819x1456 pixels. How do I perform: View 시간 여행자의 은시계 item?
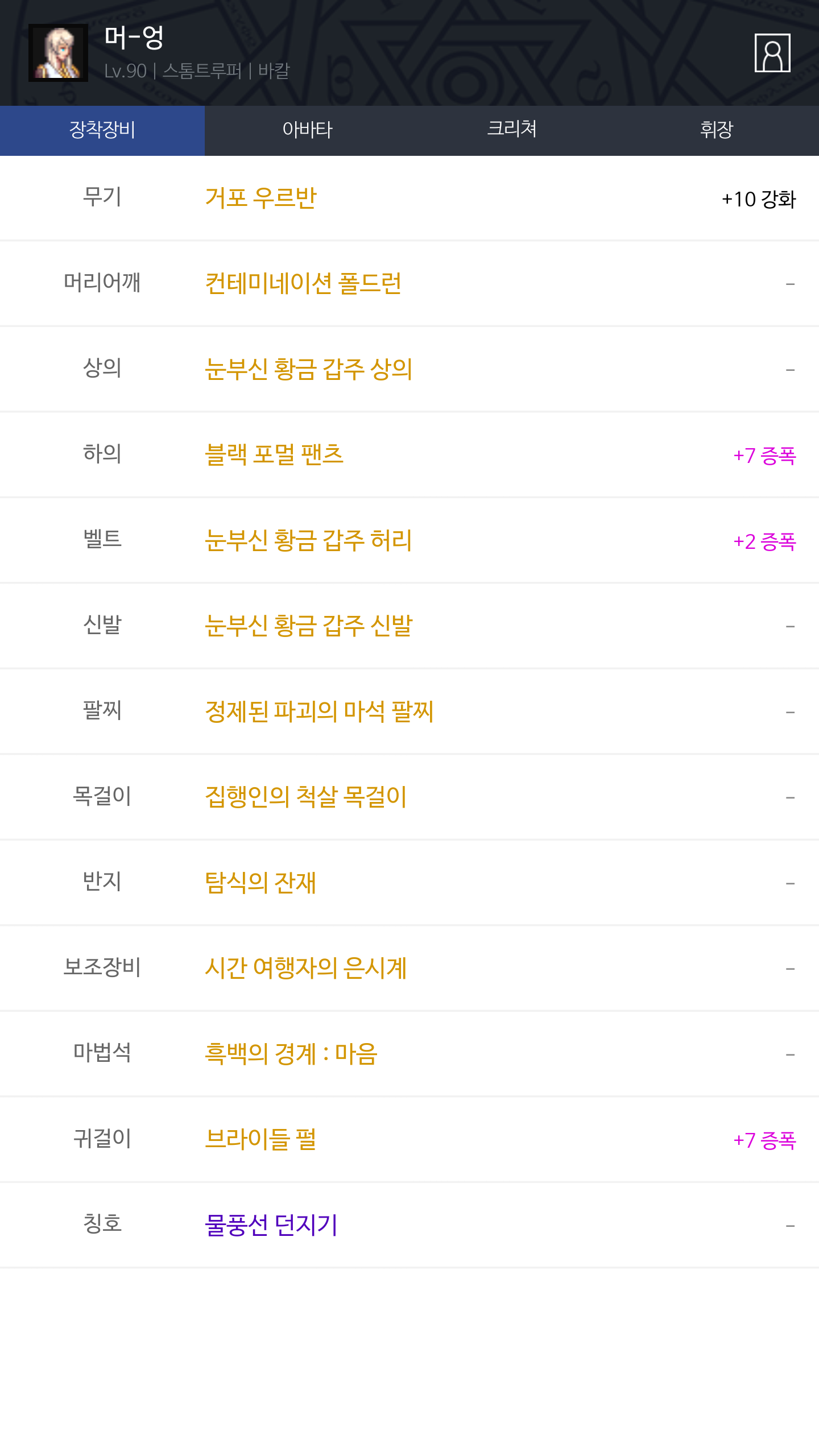pyautogui.click(x=306, y=968)
